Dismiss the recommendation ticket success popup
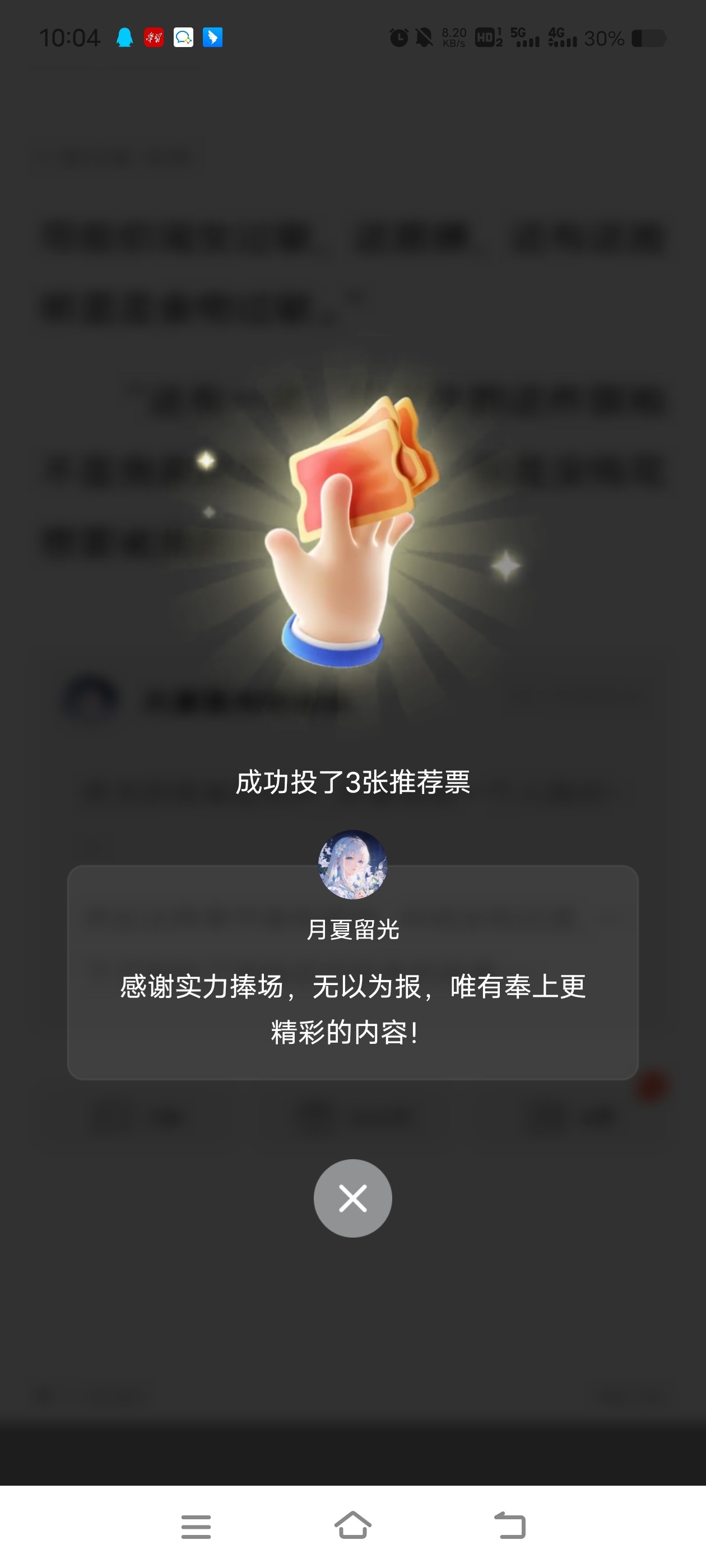Screen dimensions: 706x1568 (352, 1198)
